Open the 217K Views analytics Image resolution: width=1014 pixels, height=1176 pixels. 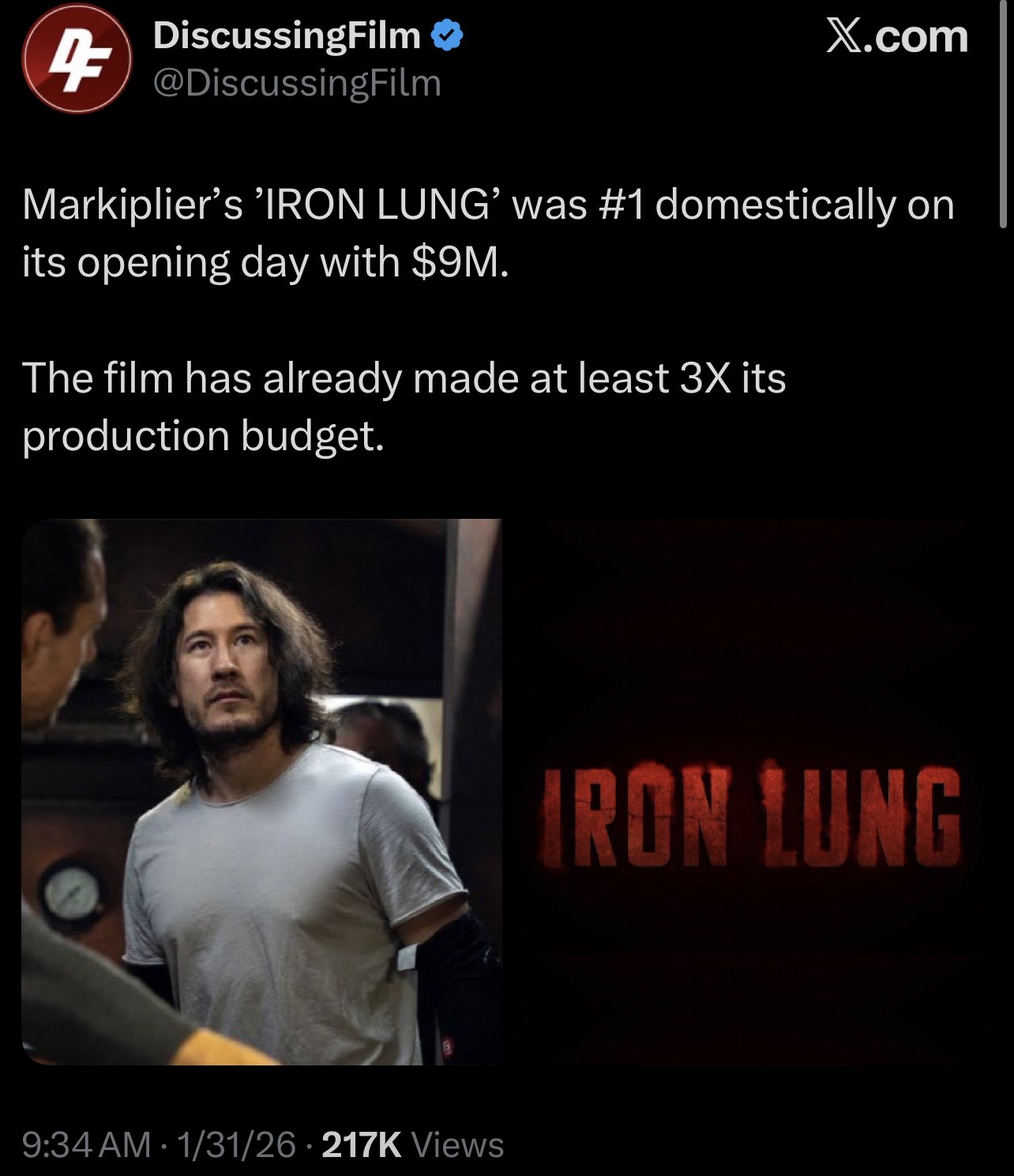pos(413,1144)
